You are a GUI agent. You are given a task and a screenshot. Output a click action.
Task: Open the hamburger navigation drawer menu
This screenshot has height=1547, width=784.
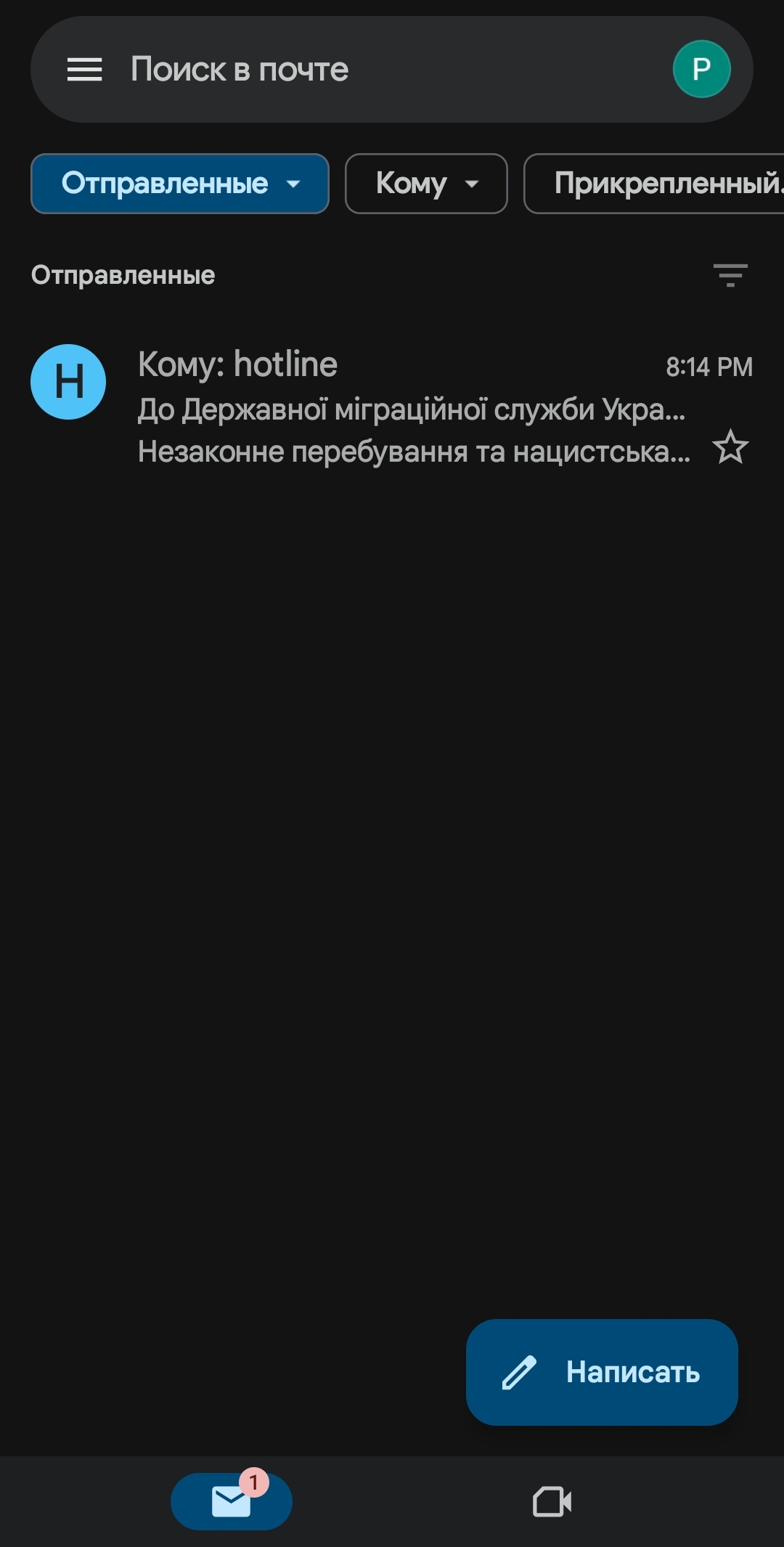click(84, 70)
